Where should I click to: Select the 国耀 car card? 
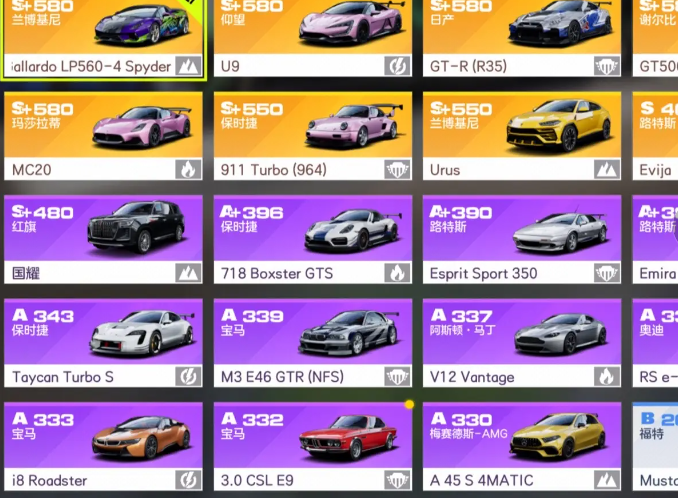103,240
